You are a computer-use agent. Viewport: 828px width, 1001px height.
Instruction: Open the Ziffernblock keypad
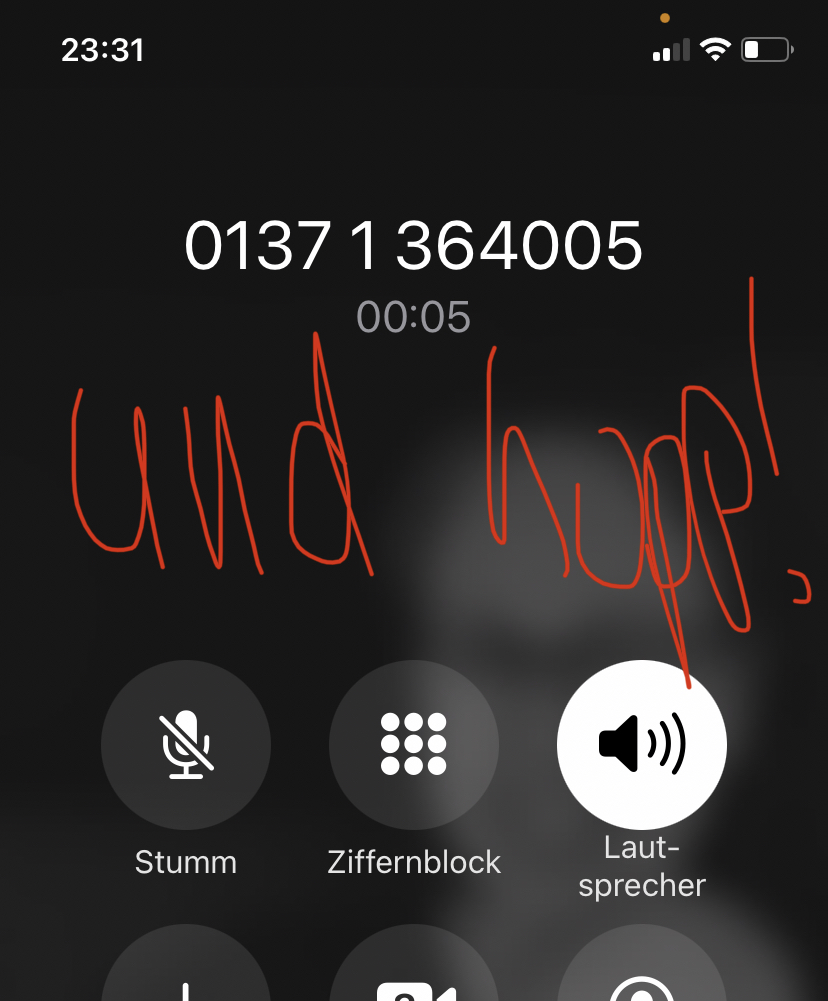pyautogui.click(x=414, y=745)
